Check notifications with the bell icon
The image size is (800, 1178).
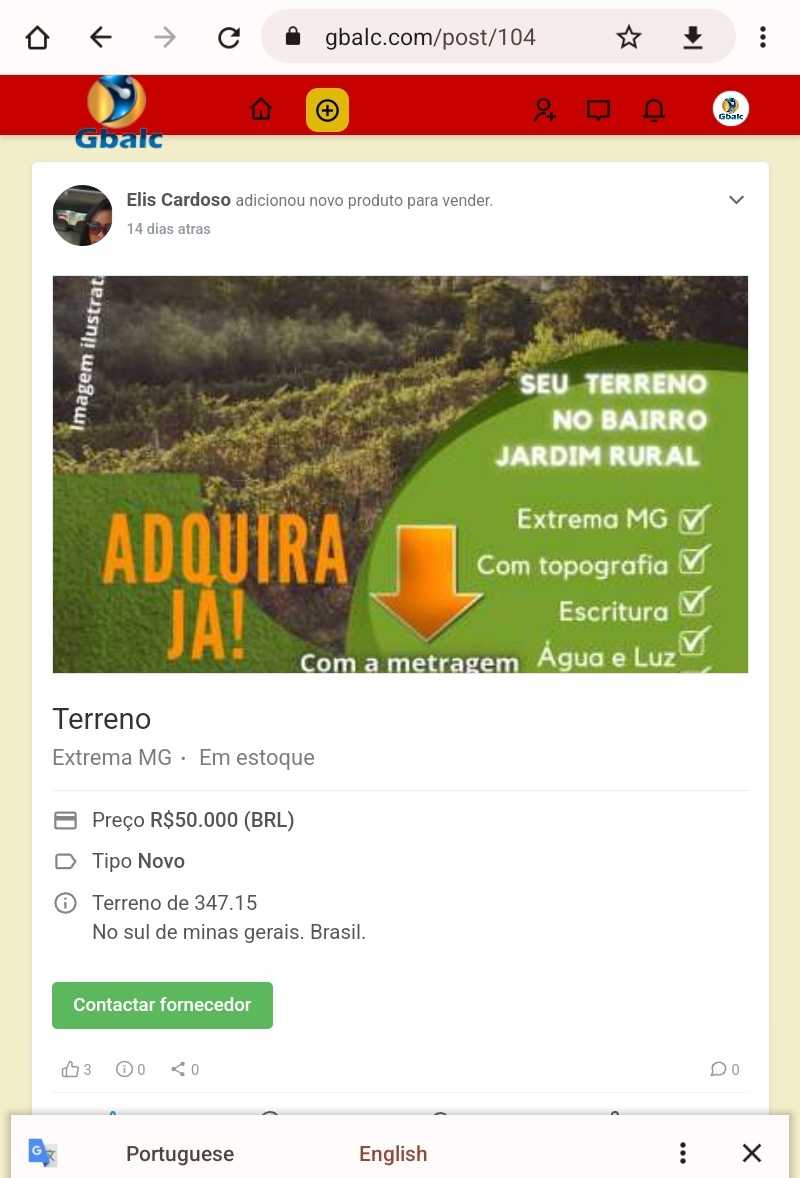pyautogui.click(x=654, y=110)
